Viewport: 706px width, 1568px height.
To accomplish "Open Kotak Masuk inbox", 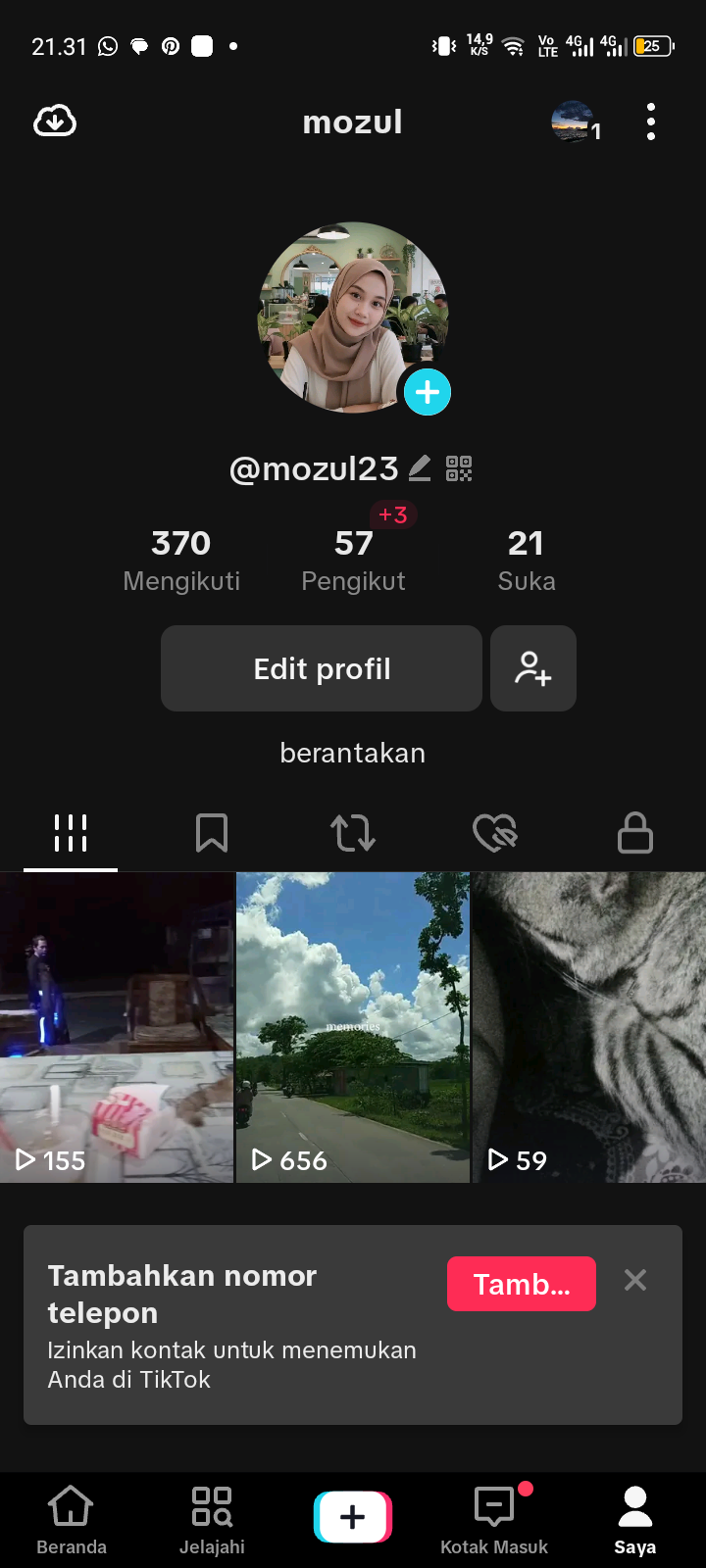I will 494,1519.
